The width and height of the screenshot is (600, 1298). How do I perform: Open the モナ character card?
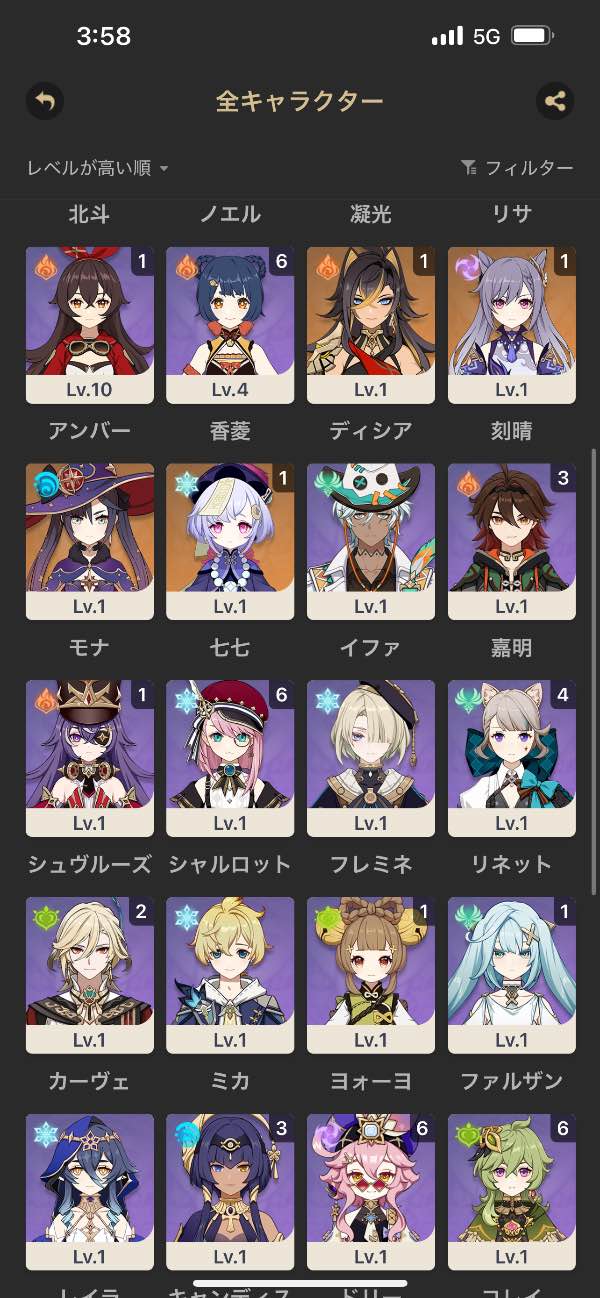click(90, 541)
